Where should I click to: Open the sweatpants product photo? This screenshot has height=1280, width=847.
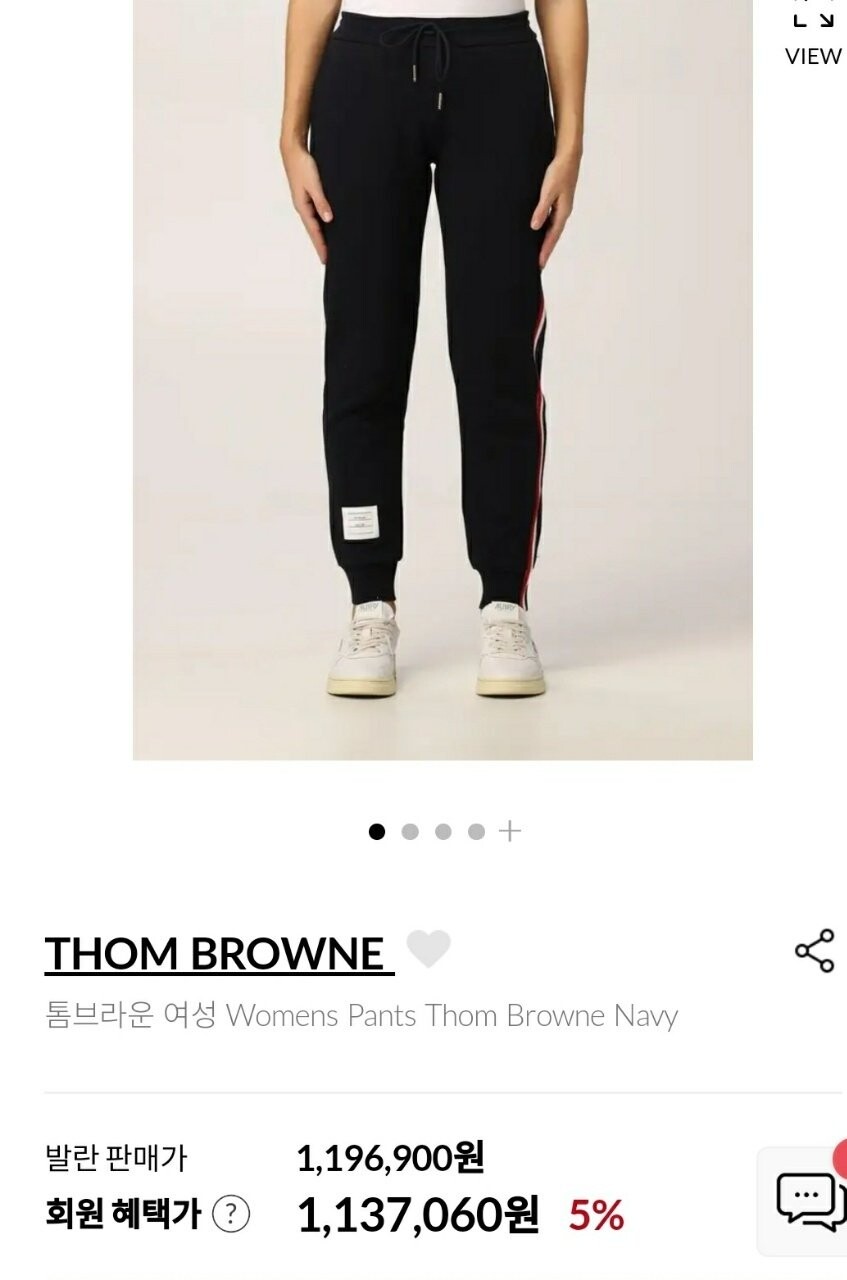tap(442, 380)
